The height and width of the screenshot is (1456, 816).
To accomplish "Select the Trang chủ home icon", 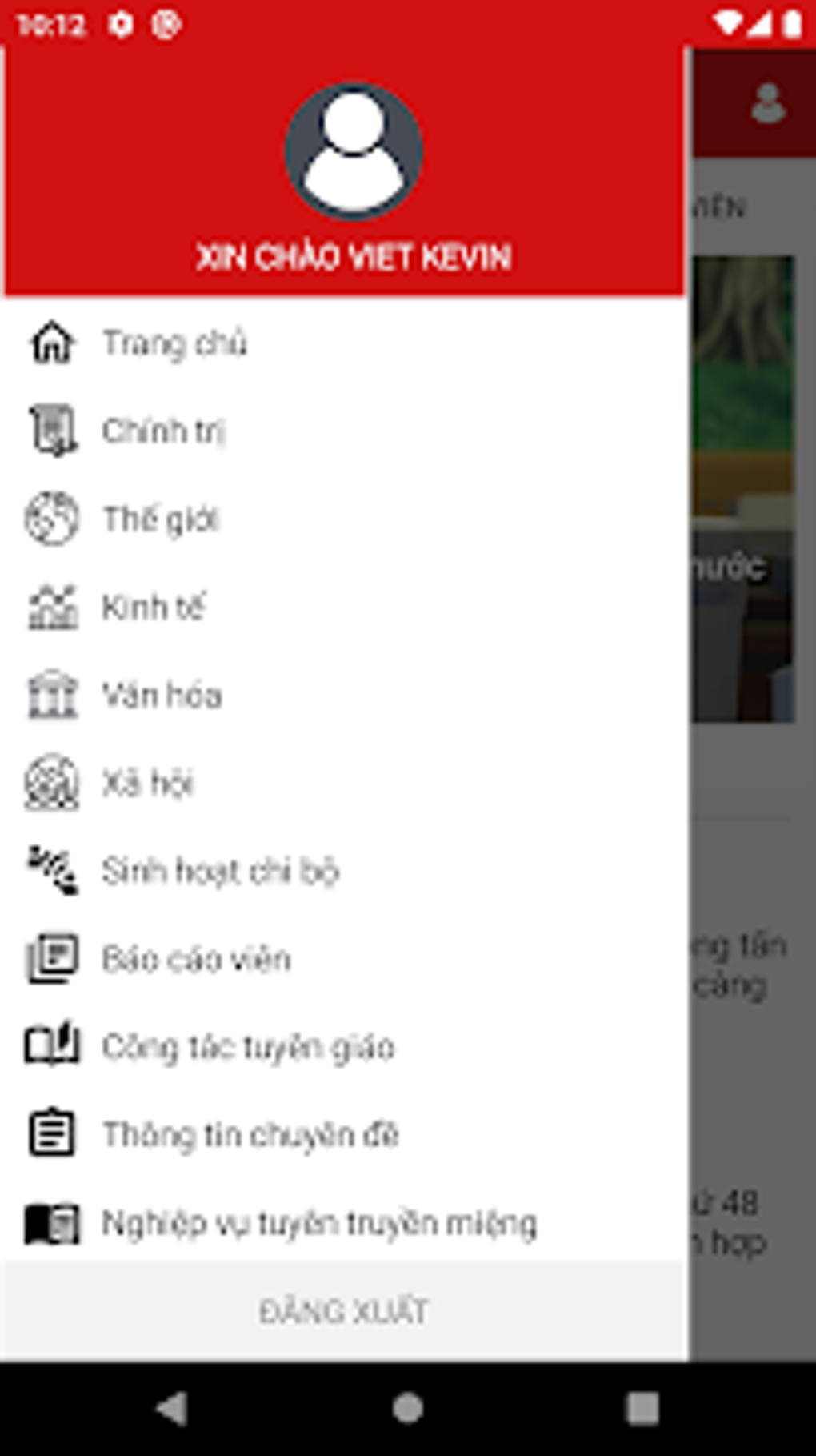I will coord(51,343).
